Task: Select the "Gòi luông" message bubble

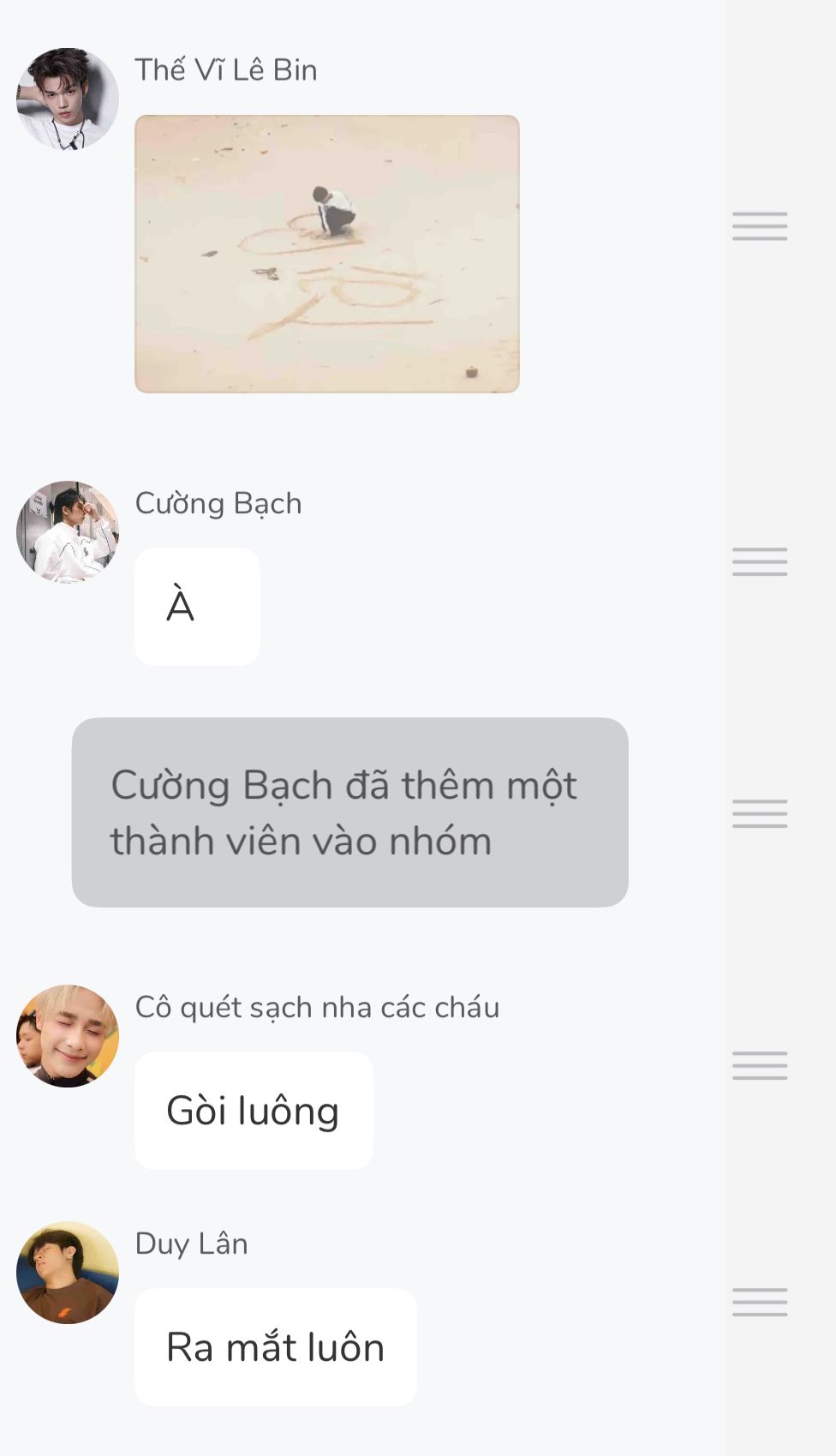Action: (x=254, y=1111)
